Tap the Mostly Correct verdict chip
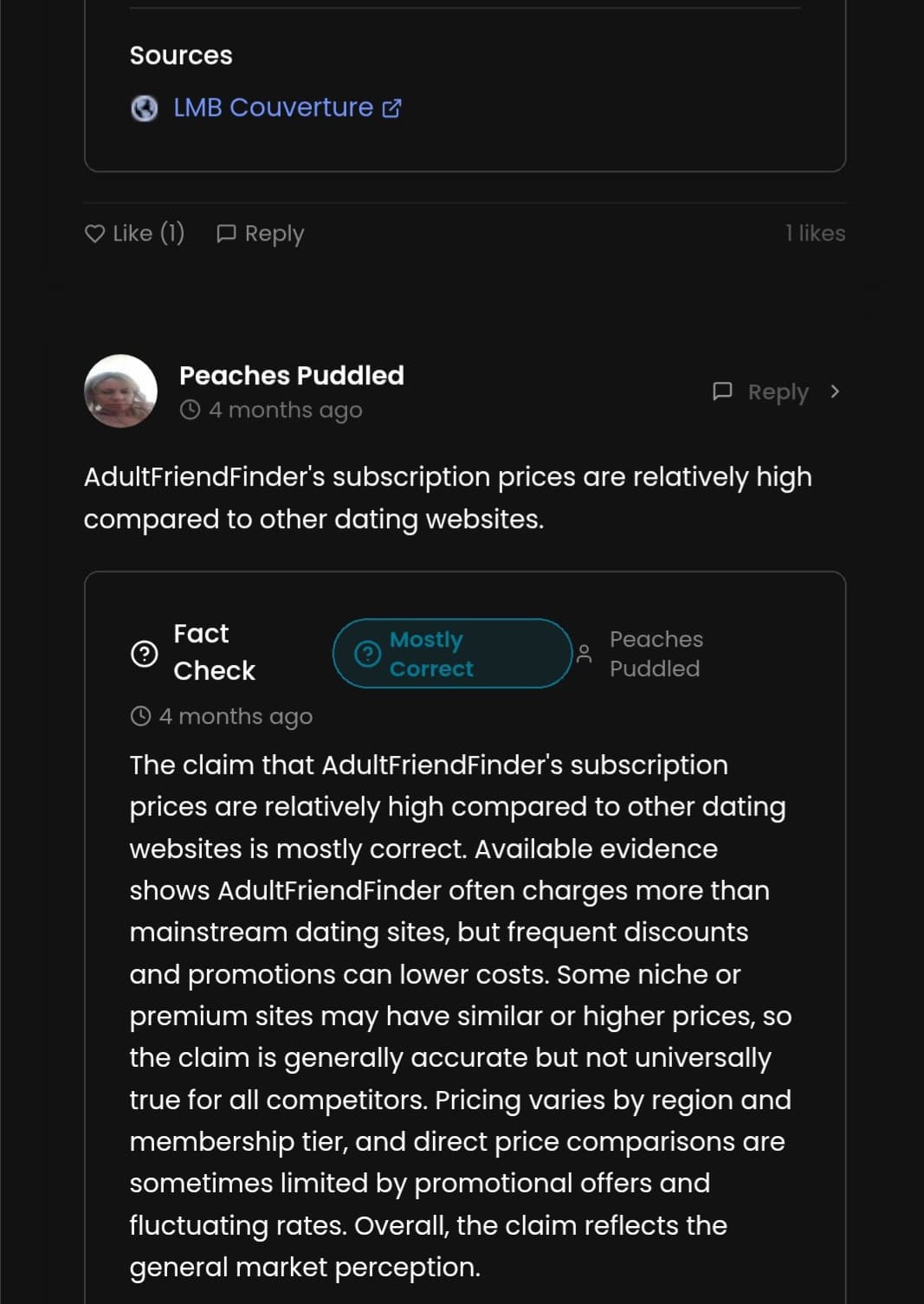The image size is (924, 1304). [452, 654]
